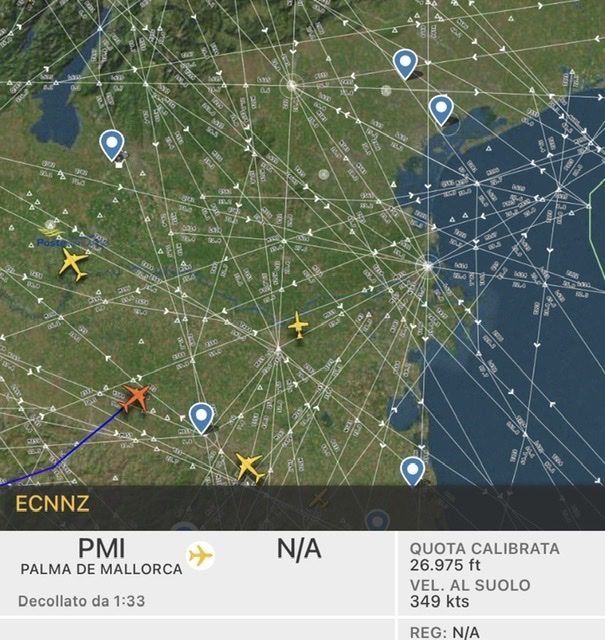Image resolution: width=605 pixels, height=640 pixels.
Task: Tap the selected red aircraft on the map
Action: tap(136, 398)
